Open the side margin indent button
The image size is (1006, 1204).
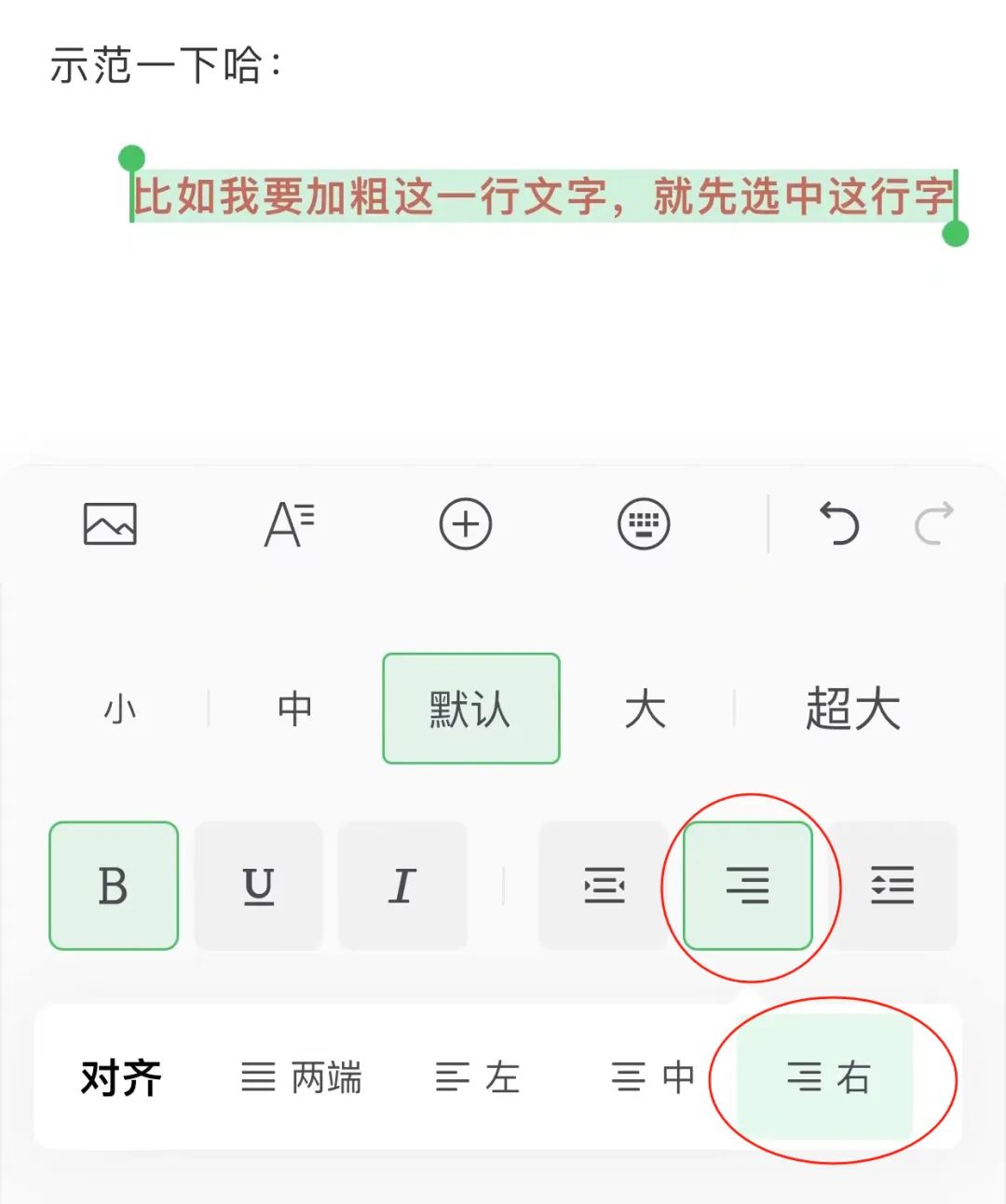point(604,886)
